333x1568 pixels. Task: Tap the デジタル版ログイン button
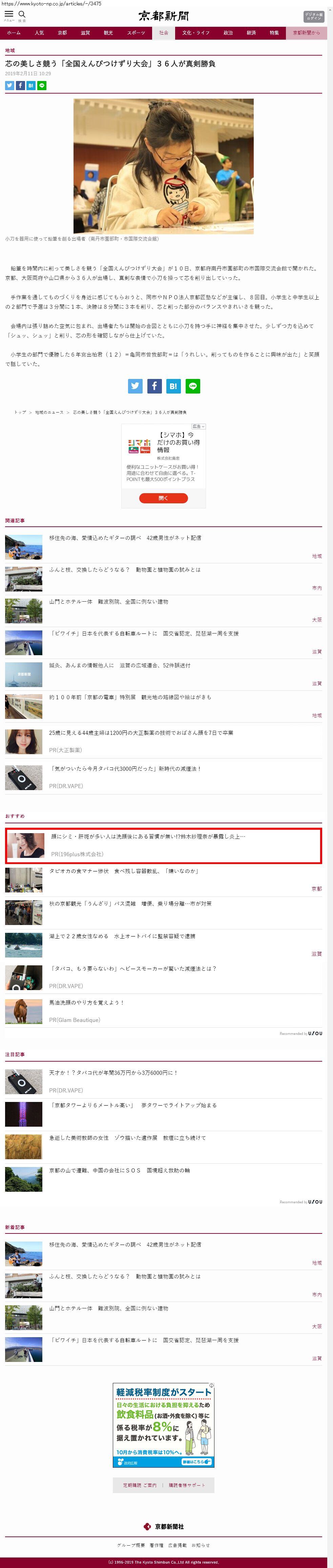313,16
